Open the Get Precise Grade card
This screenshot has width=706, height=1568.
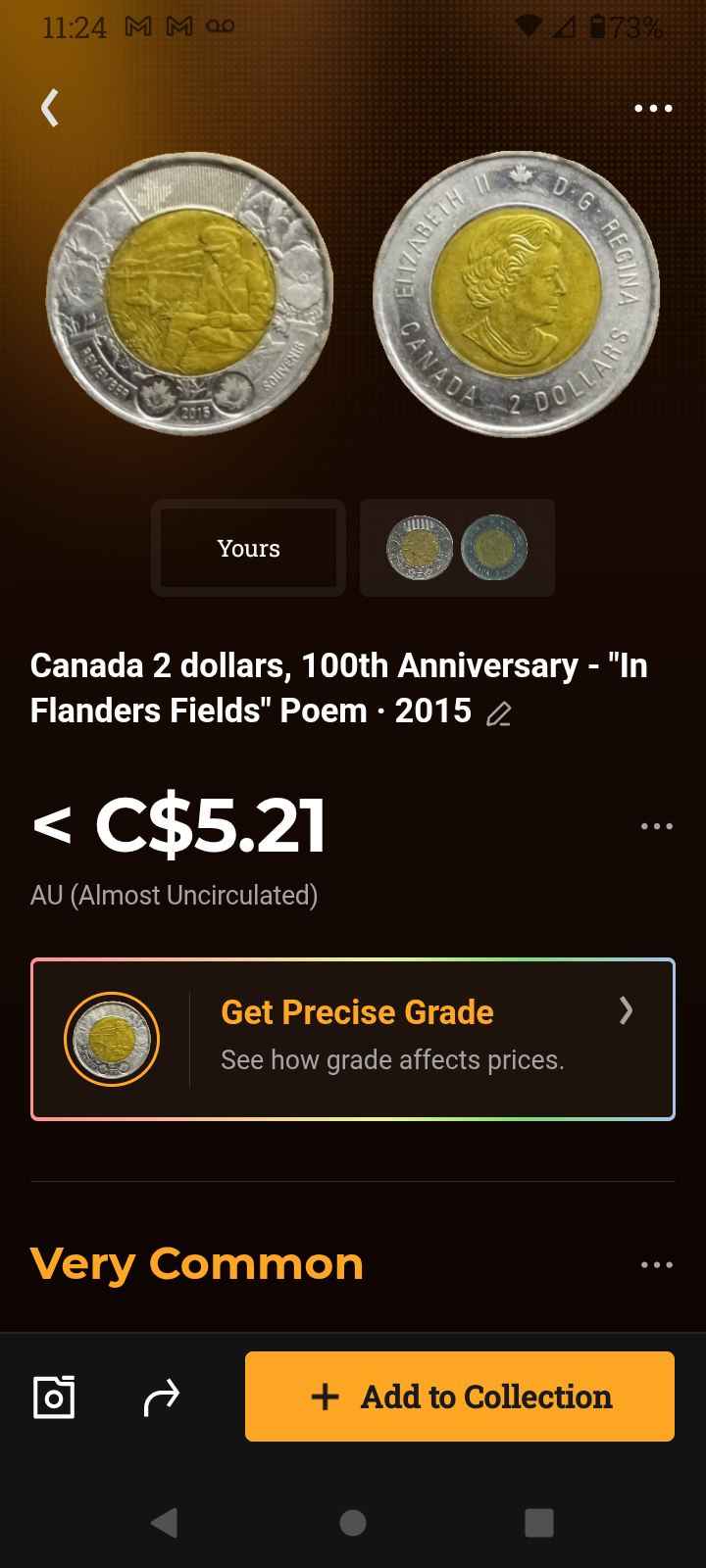[x=353, y=1039]
